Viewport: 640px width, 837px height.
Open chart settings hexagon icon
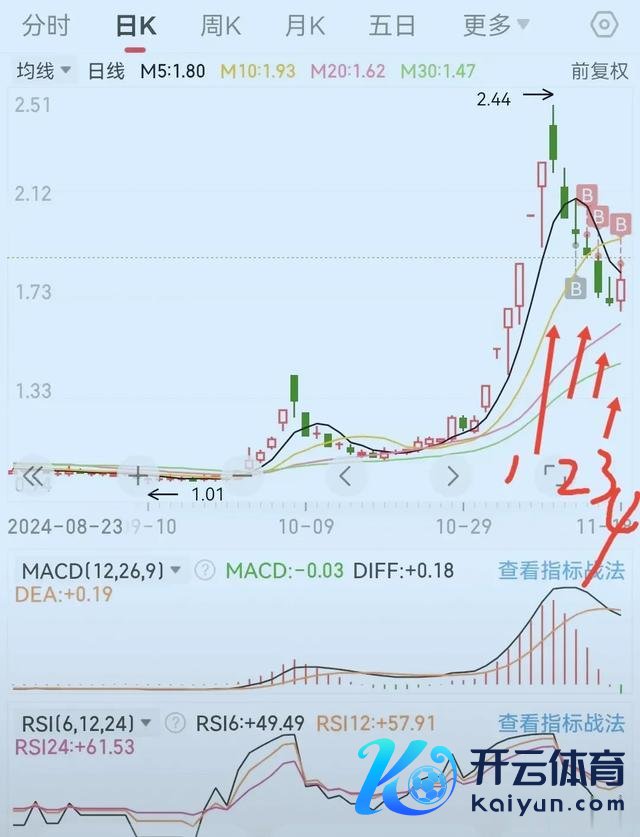[x=604, y=26]
